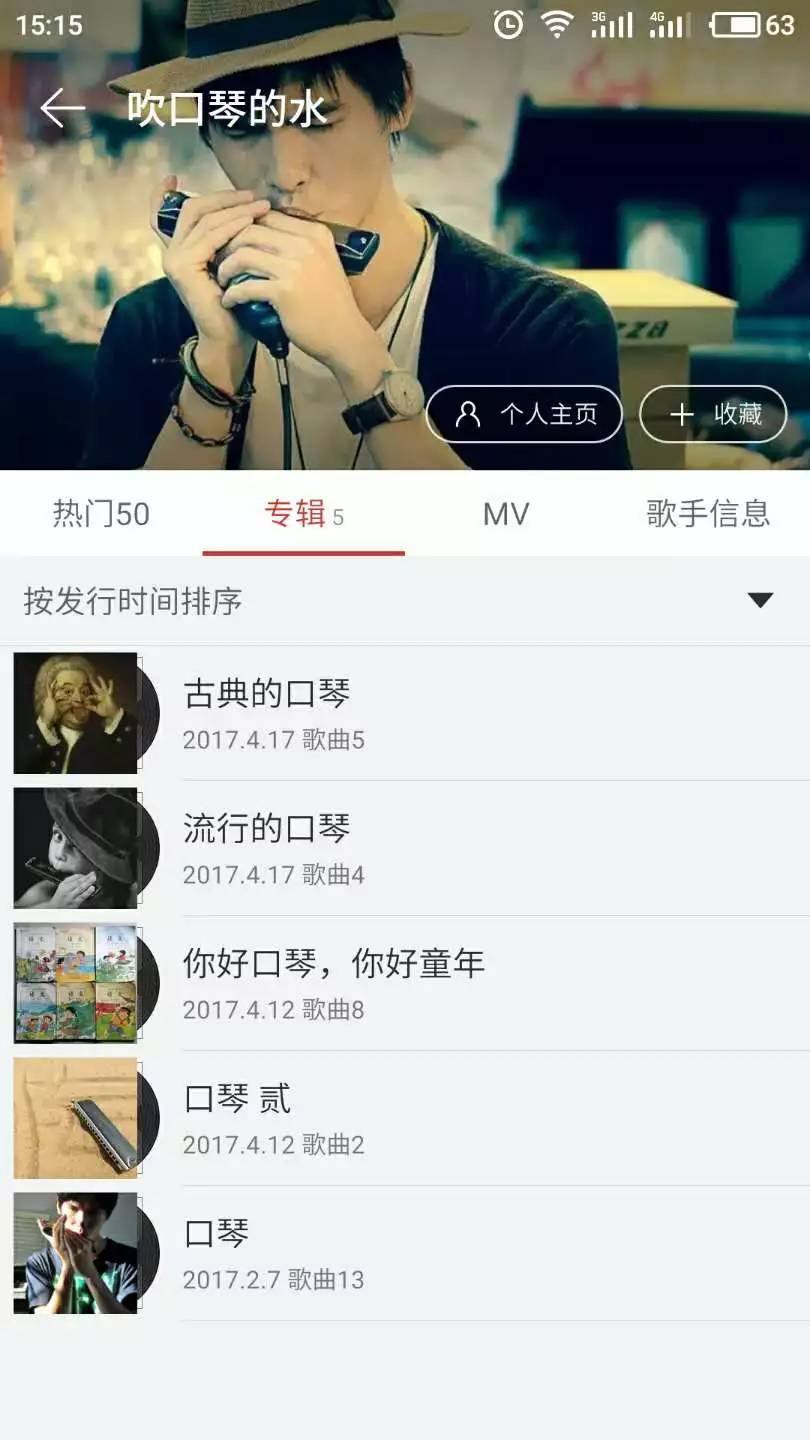Tap 个人主页 to view artist's personal page
The height and width of the screenshot is (1440, 810).
pyautogui.click(x=525, y=413)
